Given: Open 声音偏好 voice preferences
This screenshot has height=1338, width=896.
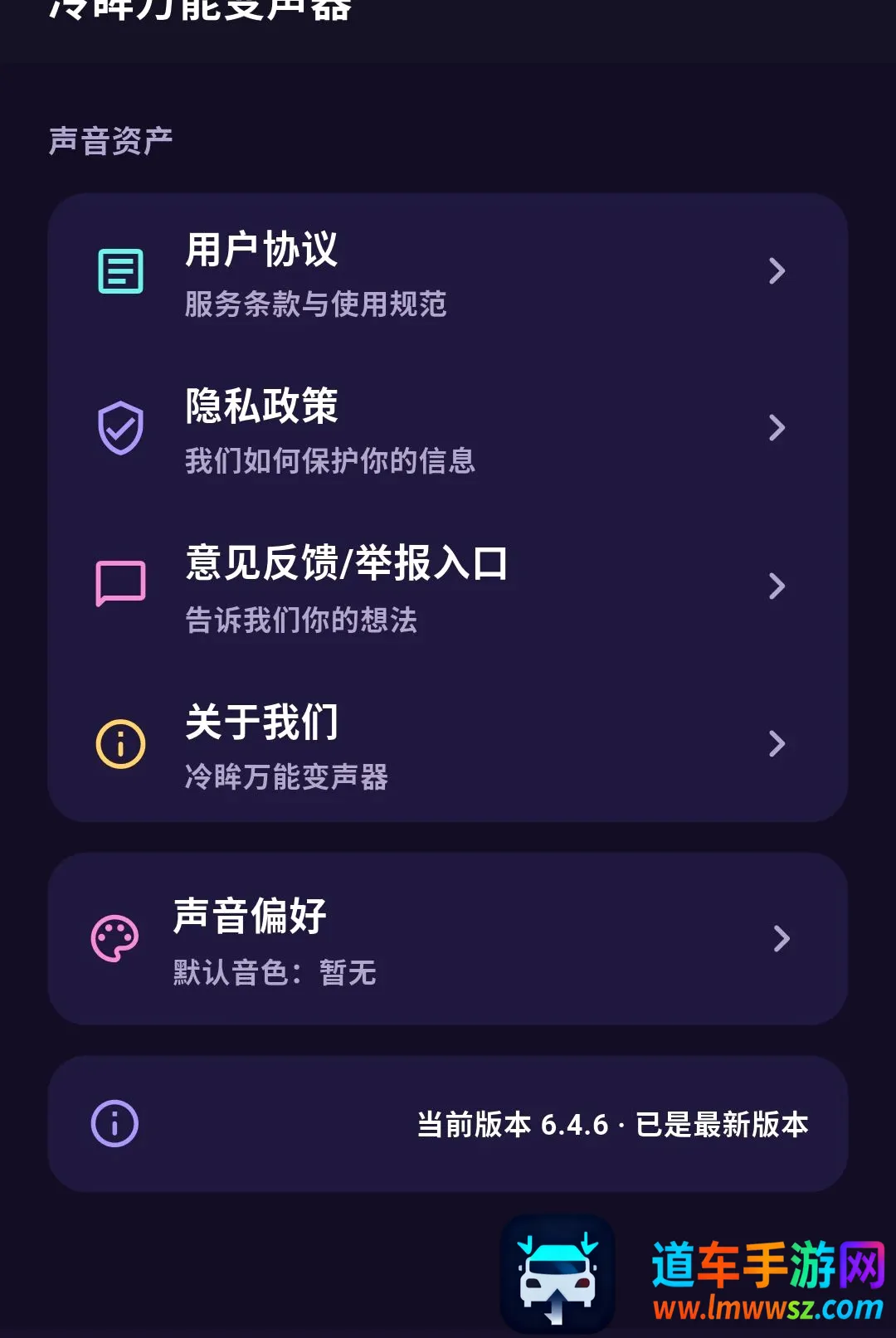Looking at the screenshot, I should tap(448, 939).
